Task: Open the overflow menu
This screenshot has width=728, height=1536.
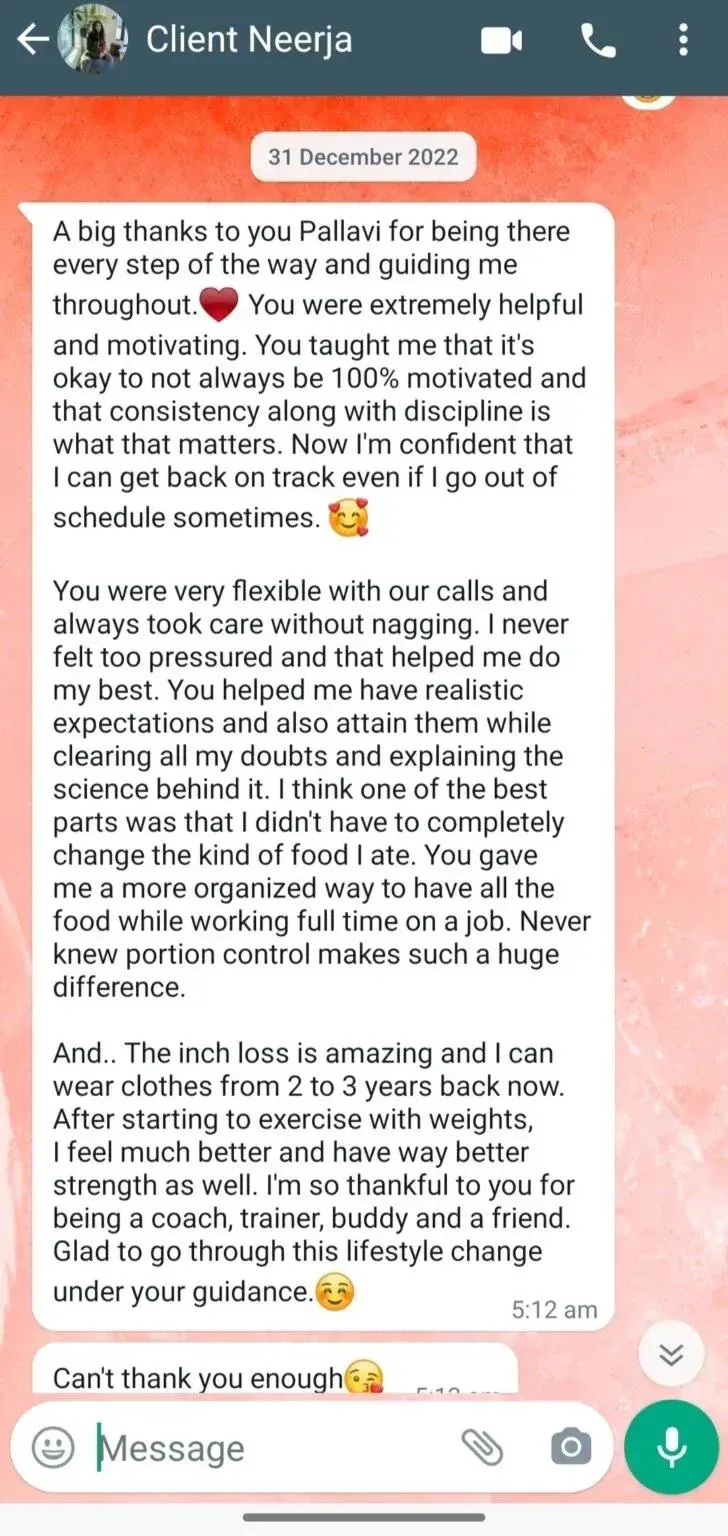Action: point(683,41)
